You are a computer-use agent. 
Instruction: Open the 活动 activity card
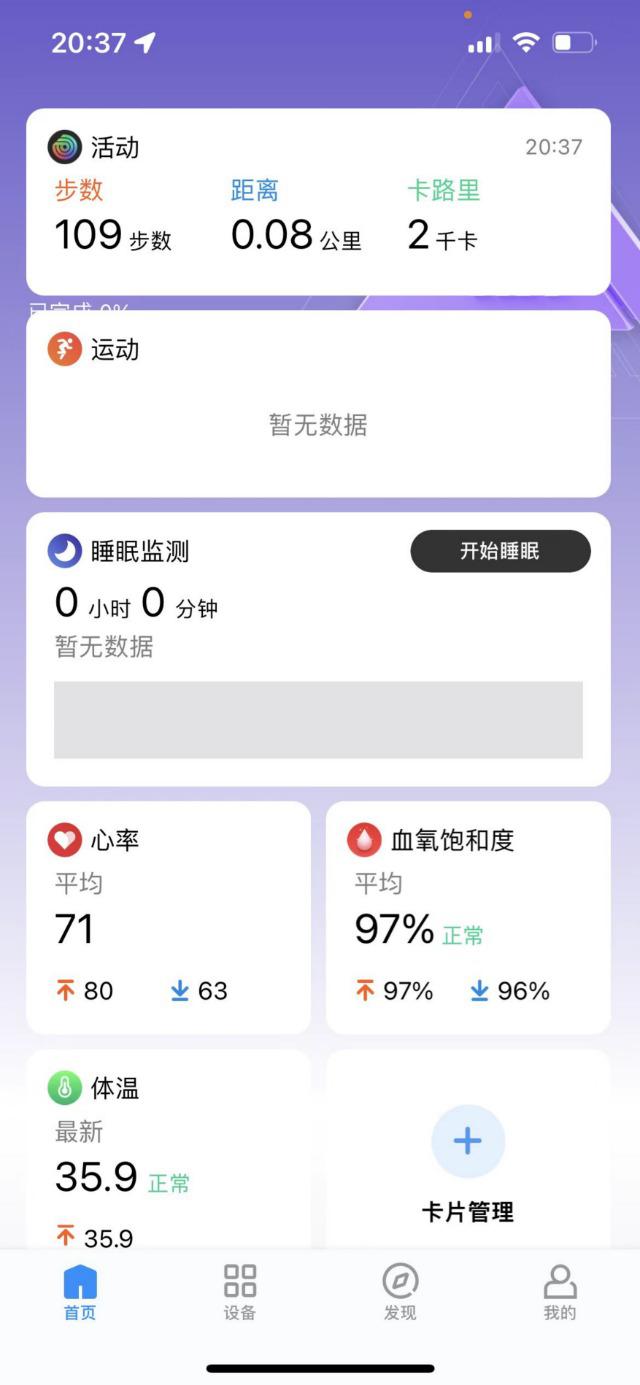point(318,202)
